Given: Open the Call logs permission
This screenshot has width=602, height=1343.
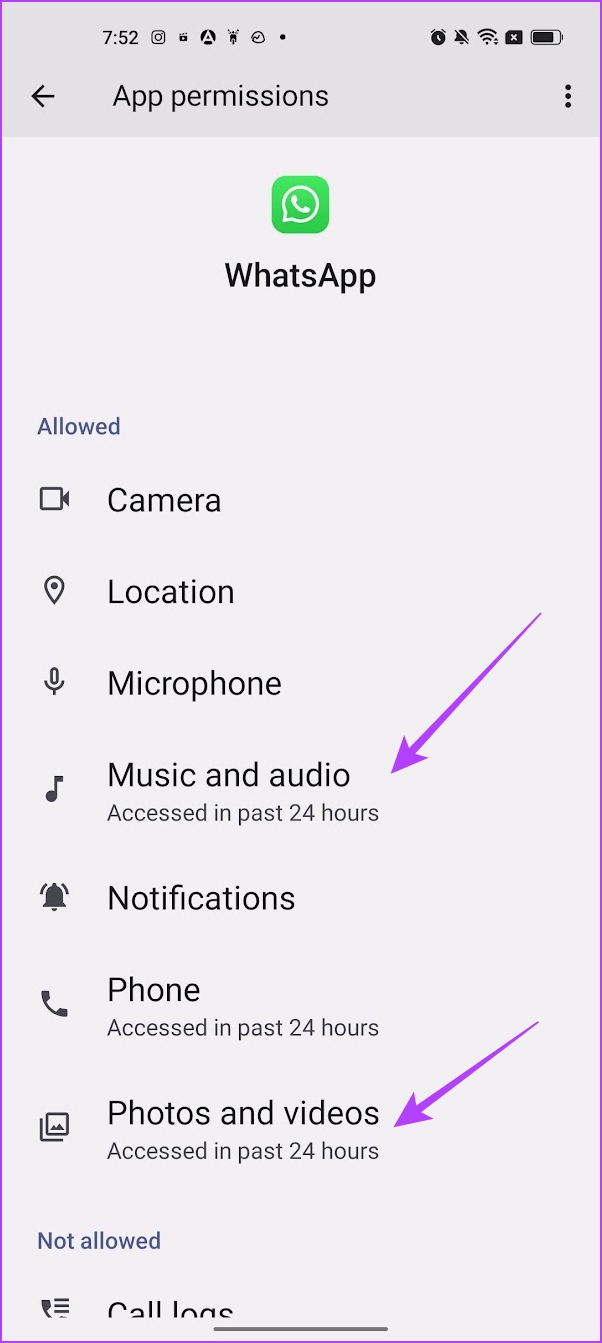Looking at the screenshot, I should click(x=301, y=1309).
